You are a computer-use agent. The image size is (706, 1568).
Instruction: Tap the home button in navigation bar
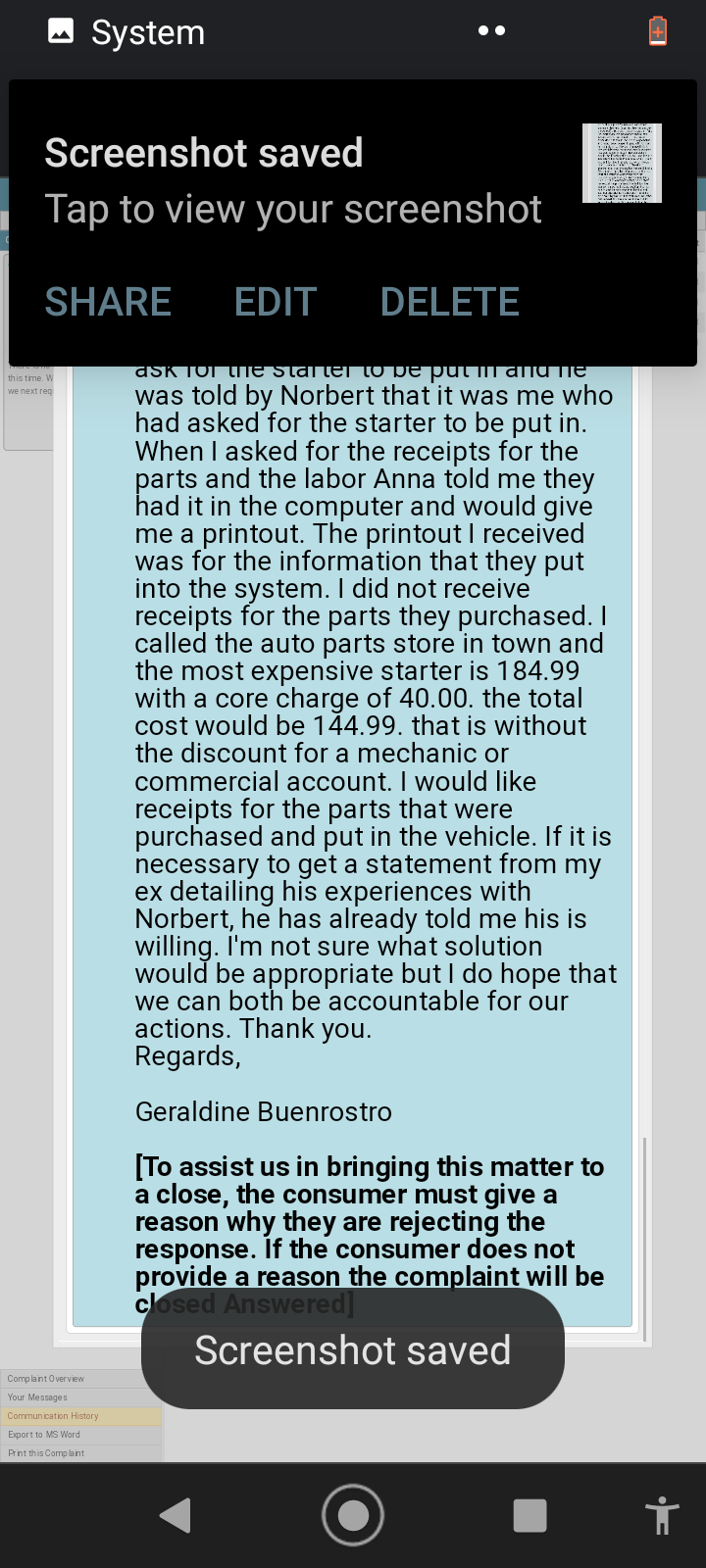[353, 1515]
